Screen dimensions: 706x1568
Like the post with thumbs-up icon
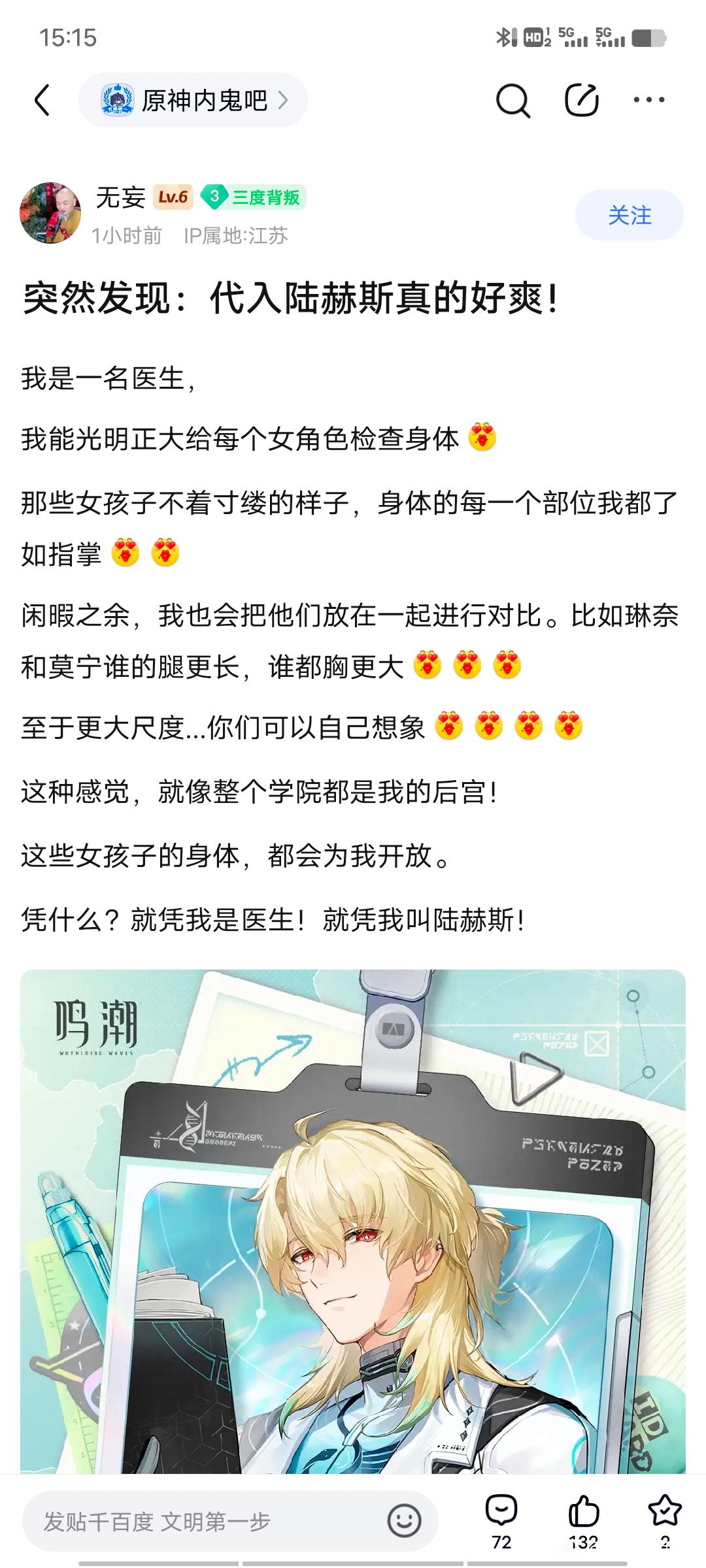[583, 1520]
